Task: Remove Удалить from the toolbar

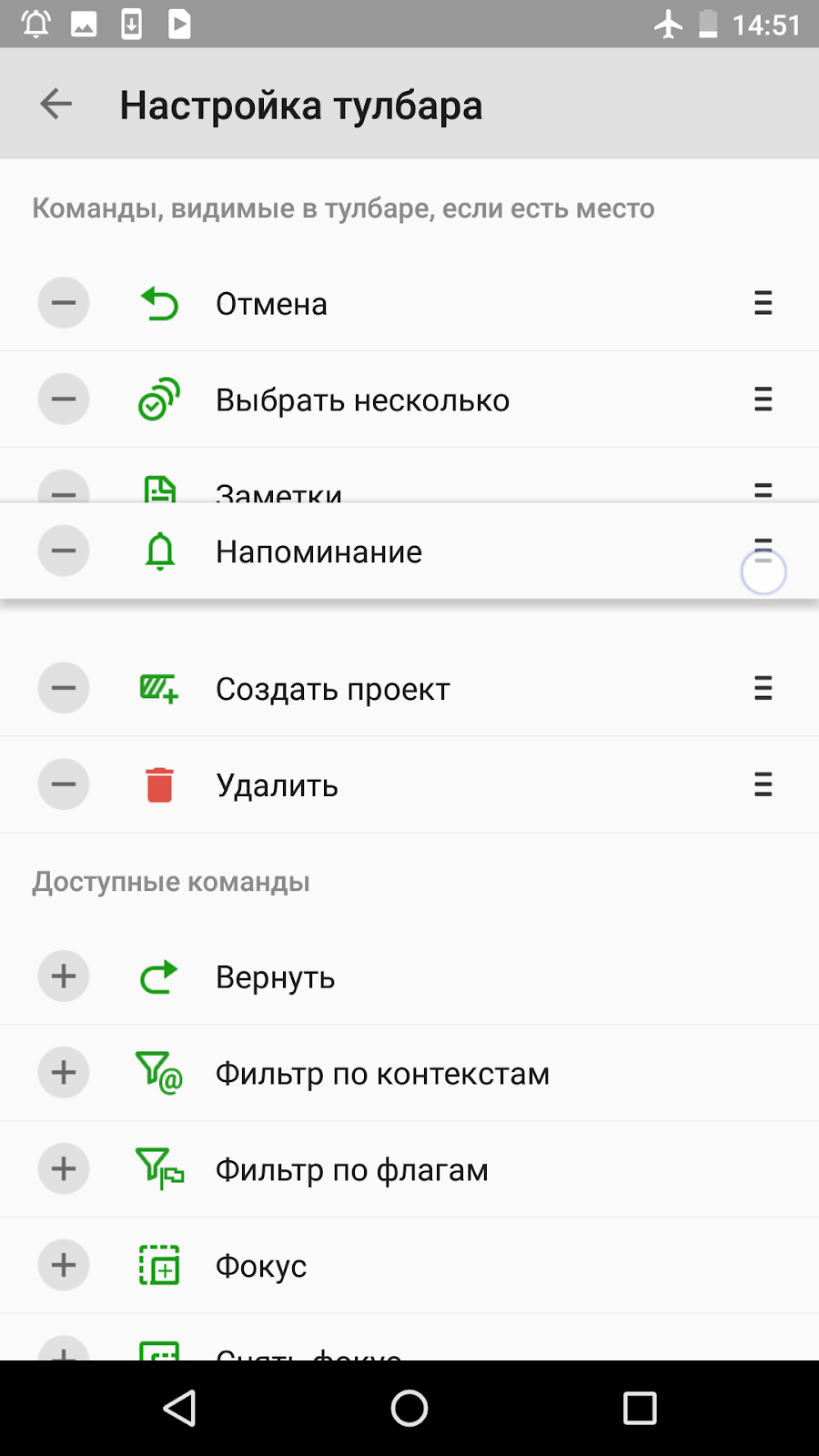Action: [64, 784]
